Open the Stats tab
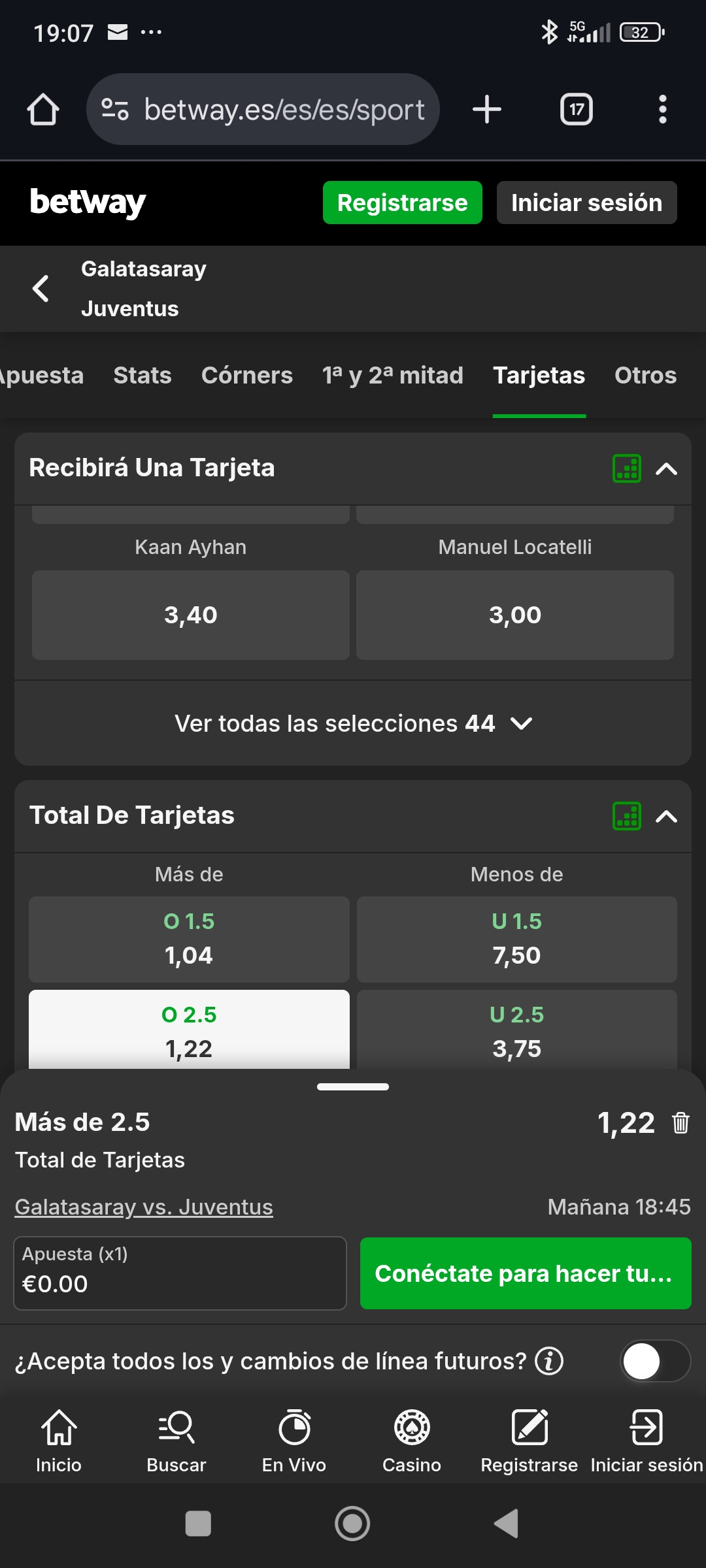706x1568 pixels. tap(142, 376)
